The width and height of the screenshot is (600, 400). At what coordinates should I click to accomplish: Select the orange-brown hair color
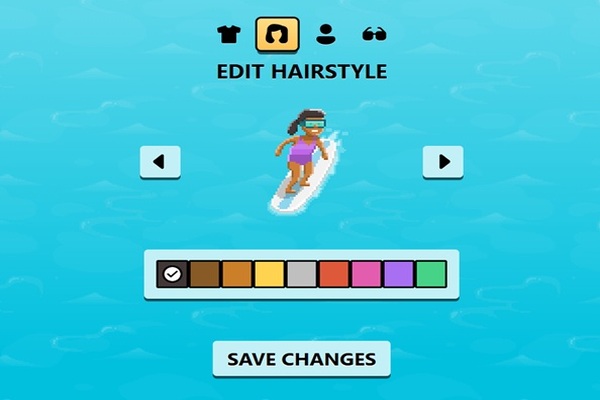click(237, 274)
